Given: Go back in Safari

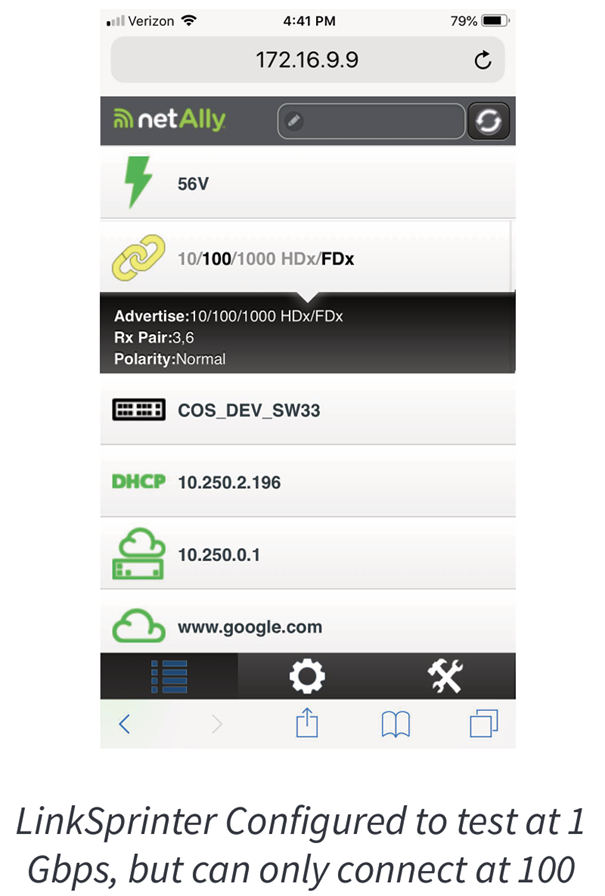Looking at the screenshot, I should 125,725.
